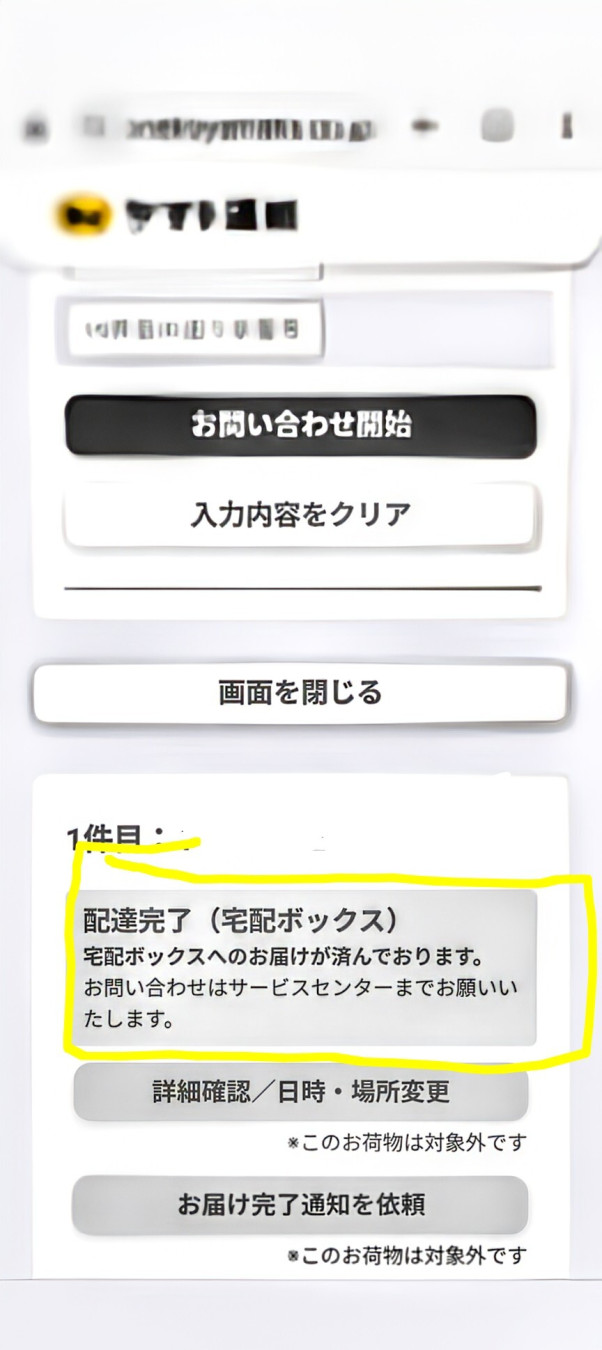
Task: Open 詳細確認／日時・場所変更
Action: [300, 1091]
